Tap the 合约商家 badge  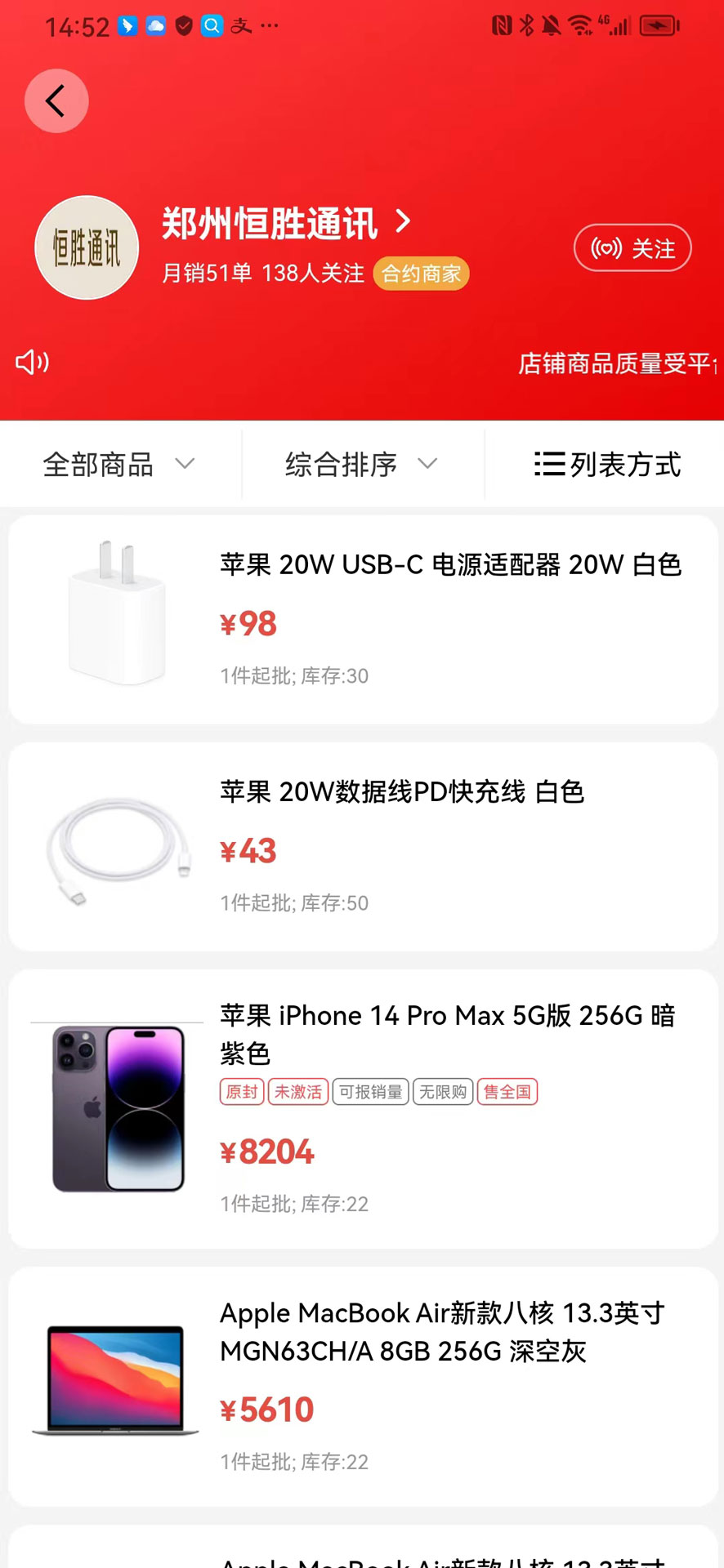click(x=421, y=274)
